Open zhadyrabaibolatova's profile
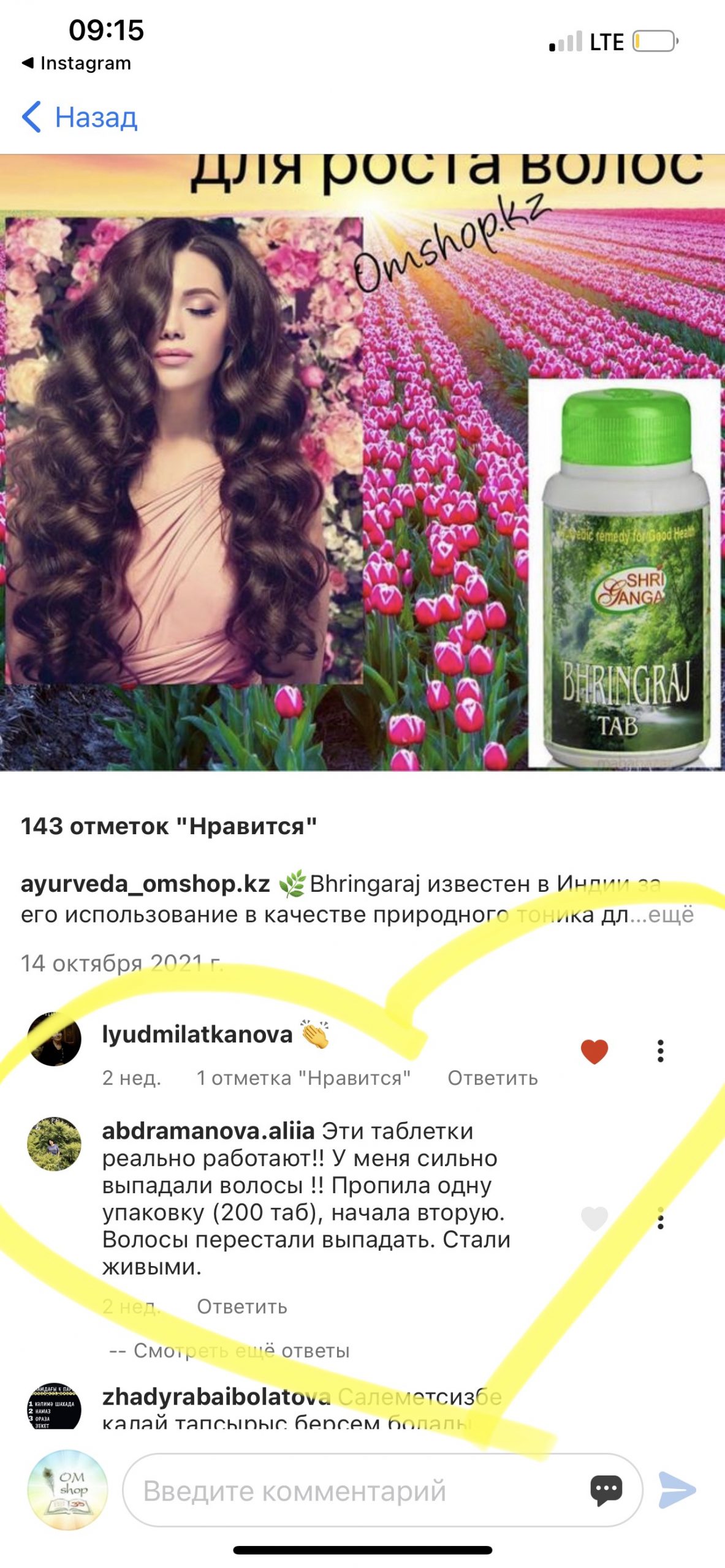Screen dimensions: 725x1568 coord(216,1397)
